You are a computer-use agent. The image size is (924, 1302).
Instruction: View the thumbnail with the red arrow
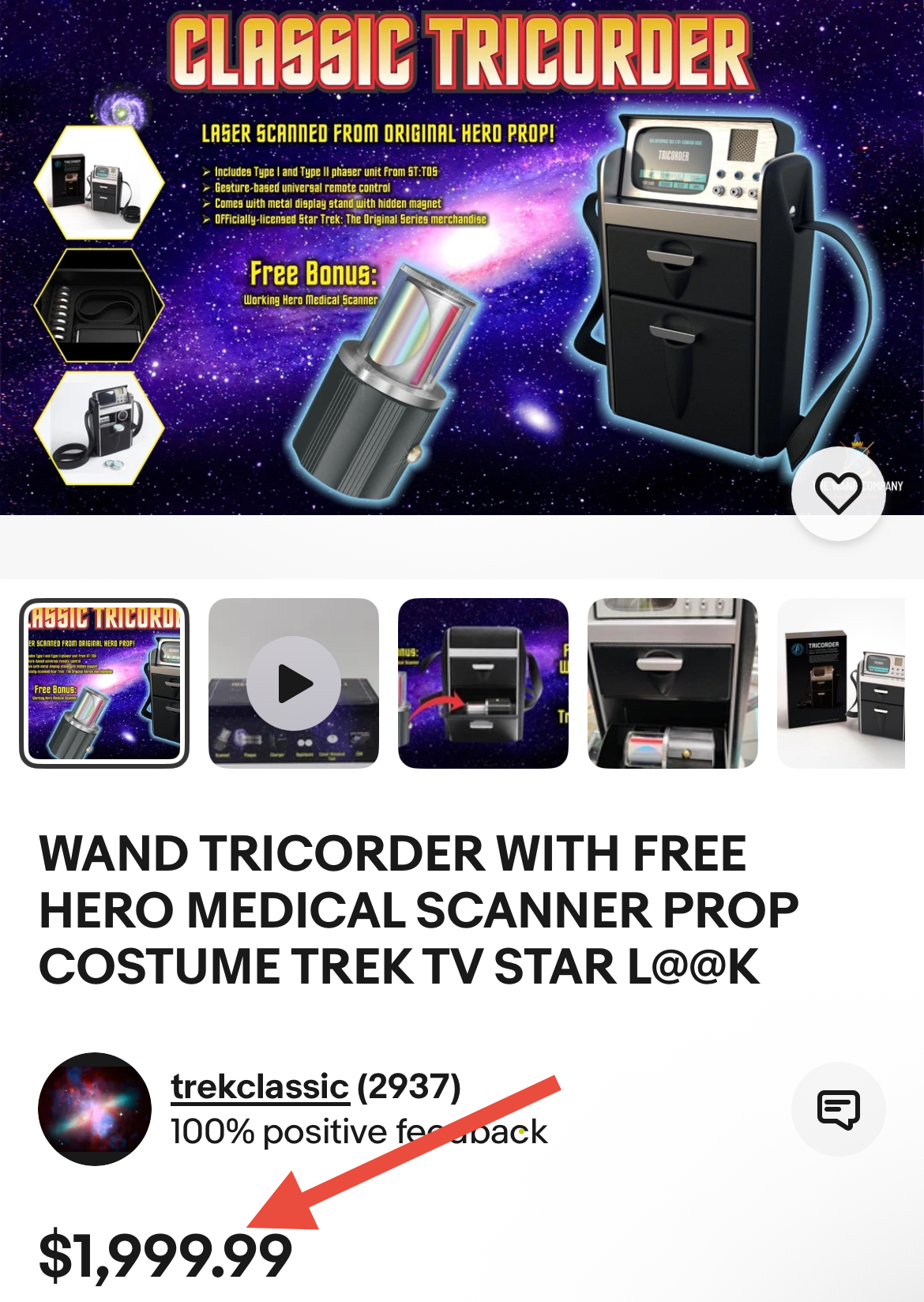[x=483, y=683]
